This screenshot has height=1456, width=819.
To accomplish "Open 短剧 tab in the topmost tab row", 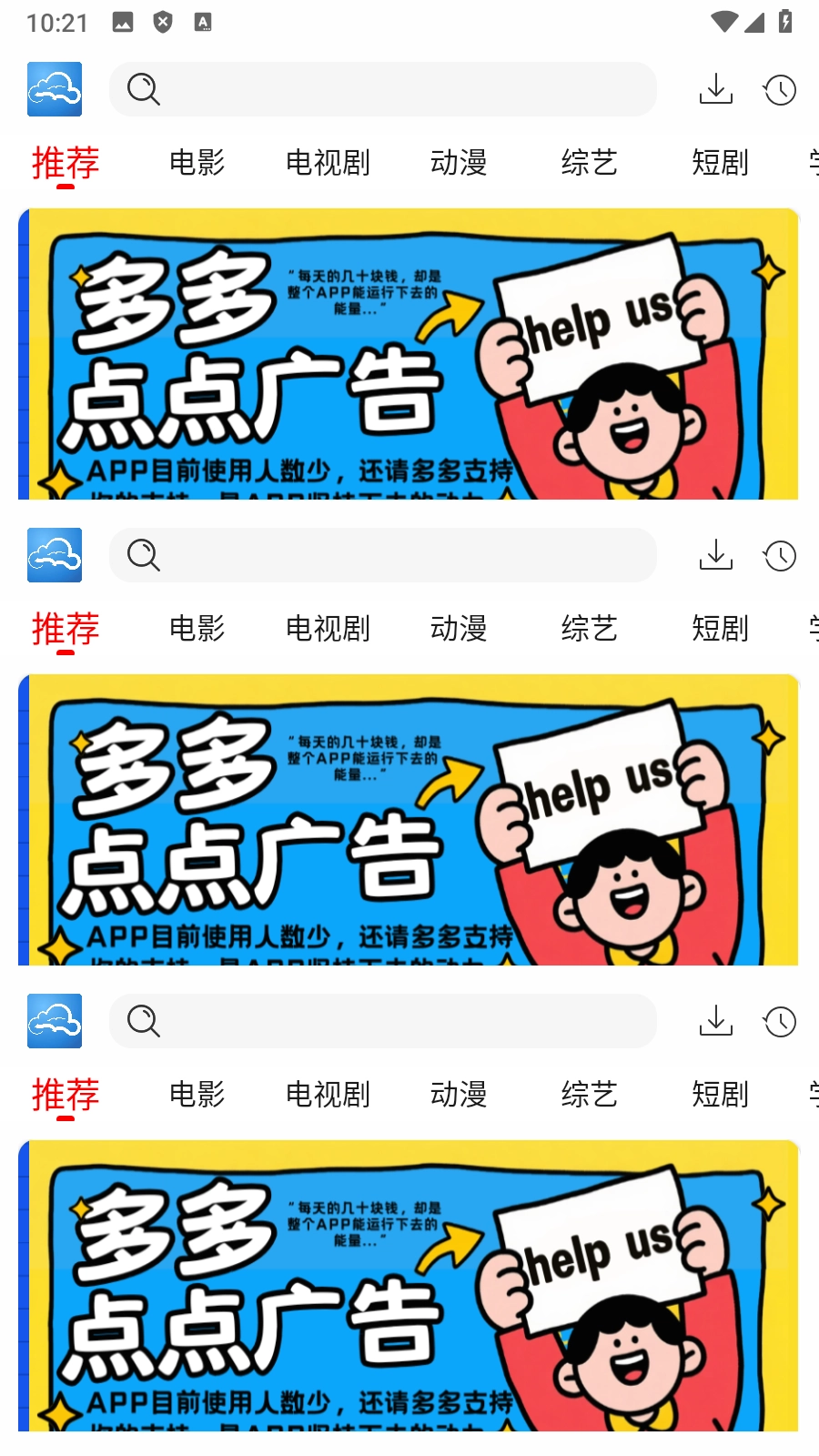I will pos(720,163).
